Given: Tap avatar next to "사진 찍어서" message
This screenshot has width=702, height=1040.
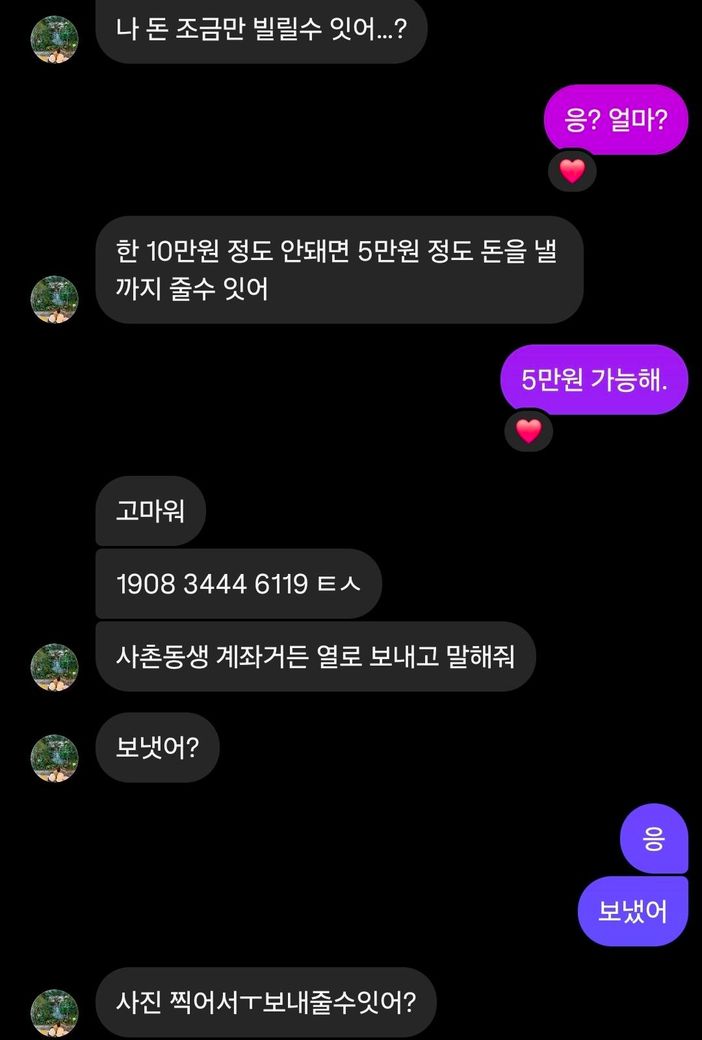Looking at the screenshot, I should 54,1013.
